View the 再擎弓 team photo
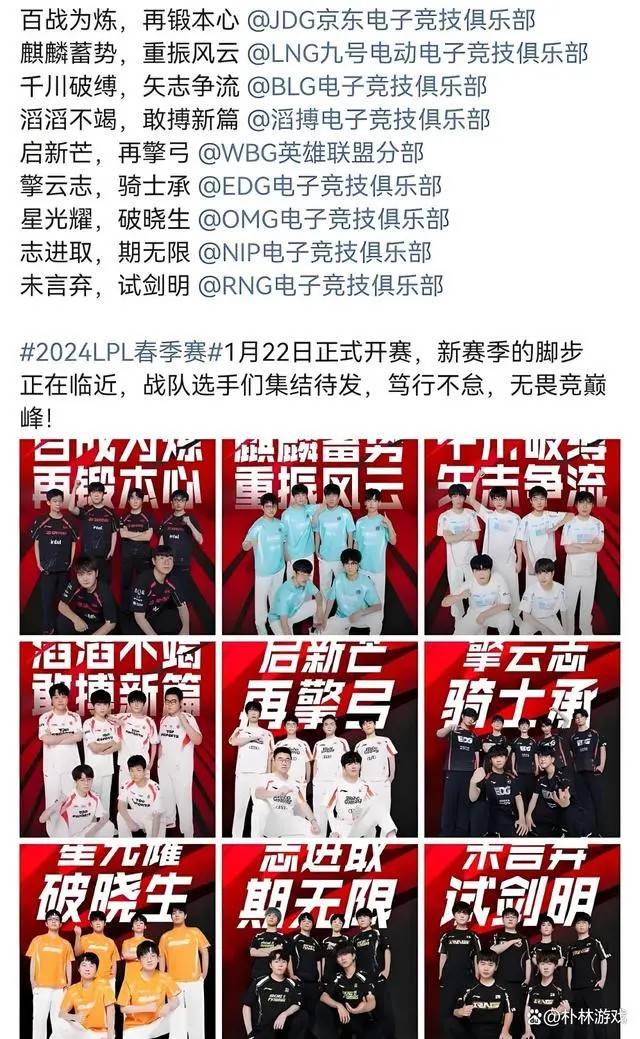Screen dimensions: 640x1039 click(319, 739)
